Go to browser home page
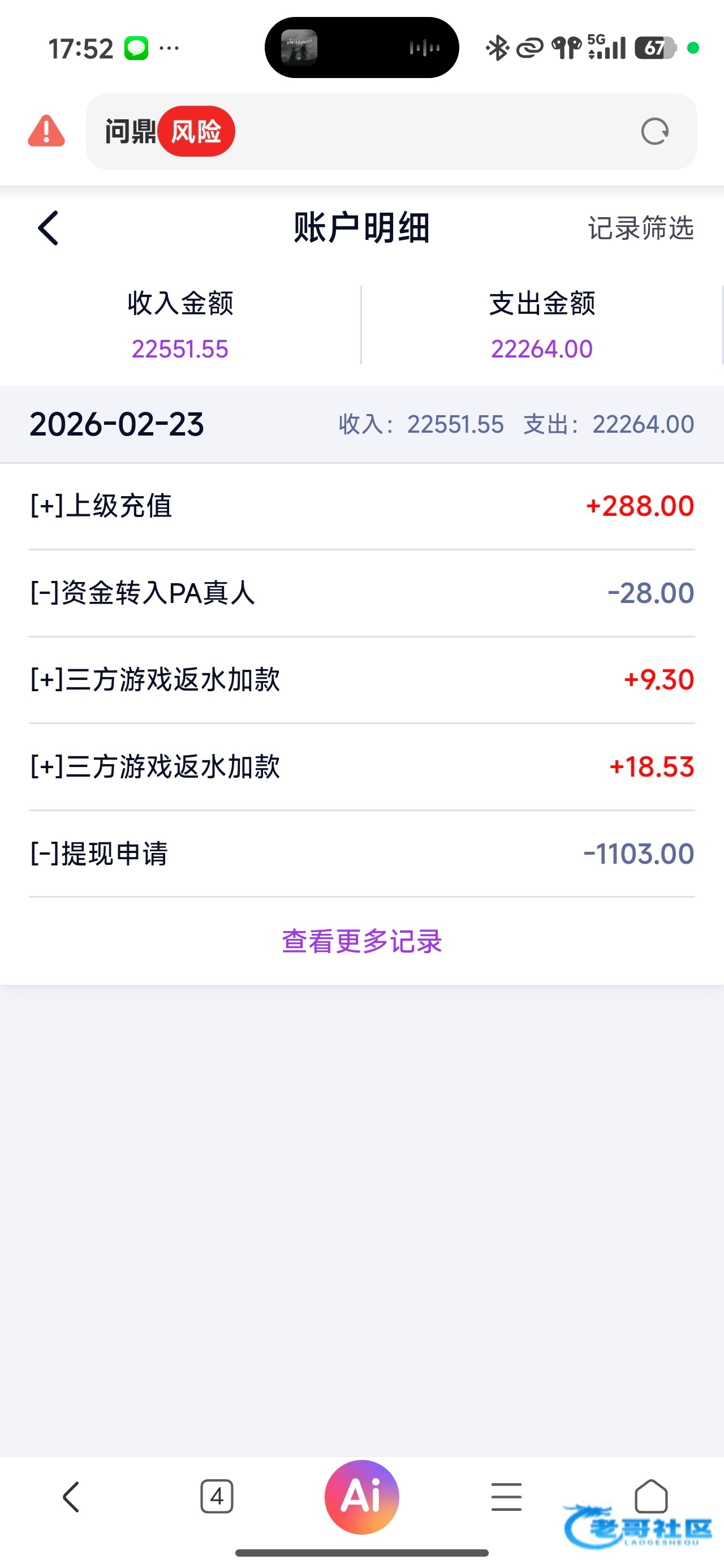Viewport: 724px width, 1568px height. click(651, 1496)
